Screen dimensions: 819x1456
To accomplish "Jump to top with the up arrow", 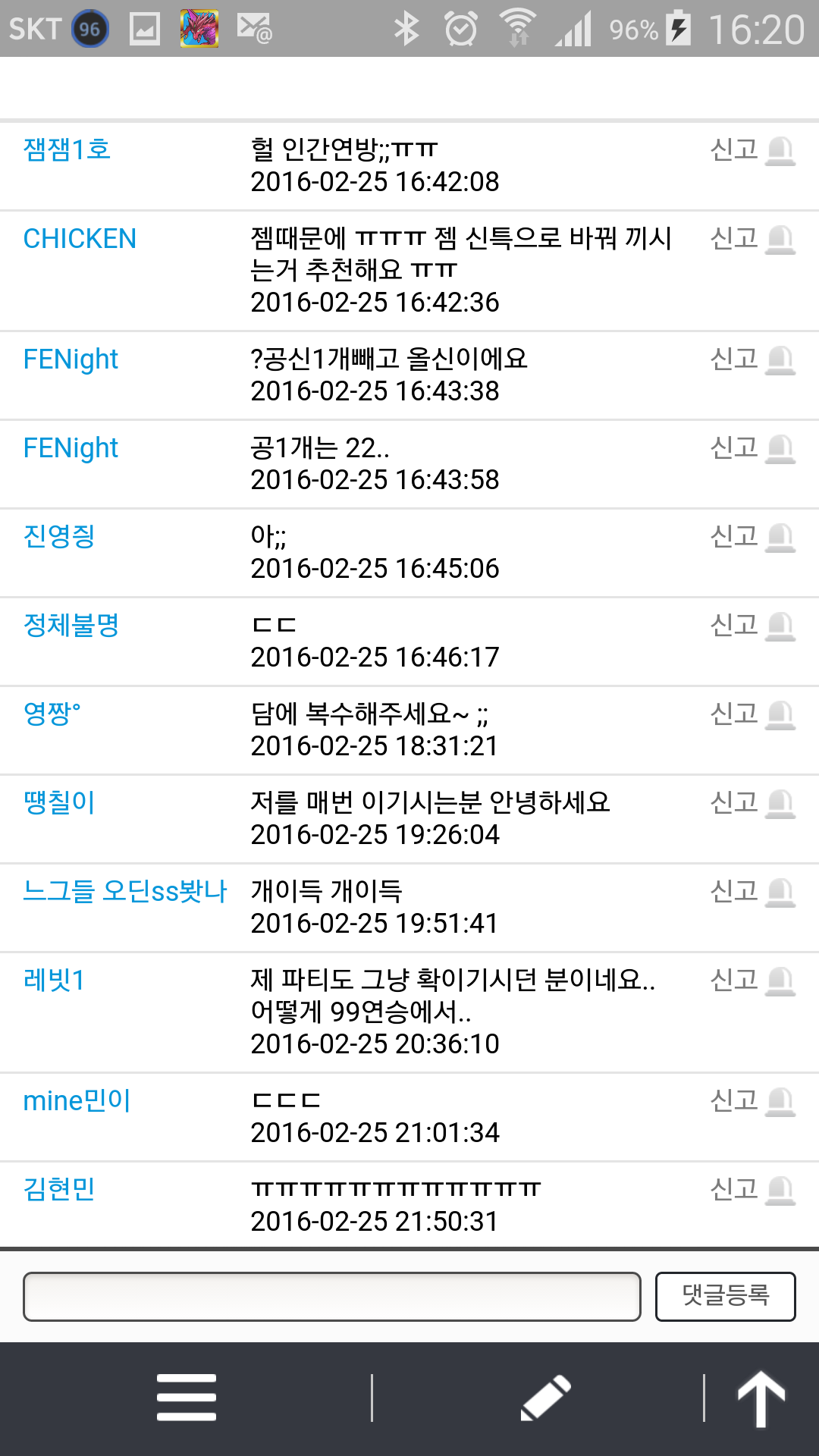I will pos(761,1398).
